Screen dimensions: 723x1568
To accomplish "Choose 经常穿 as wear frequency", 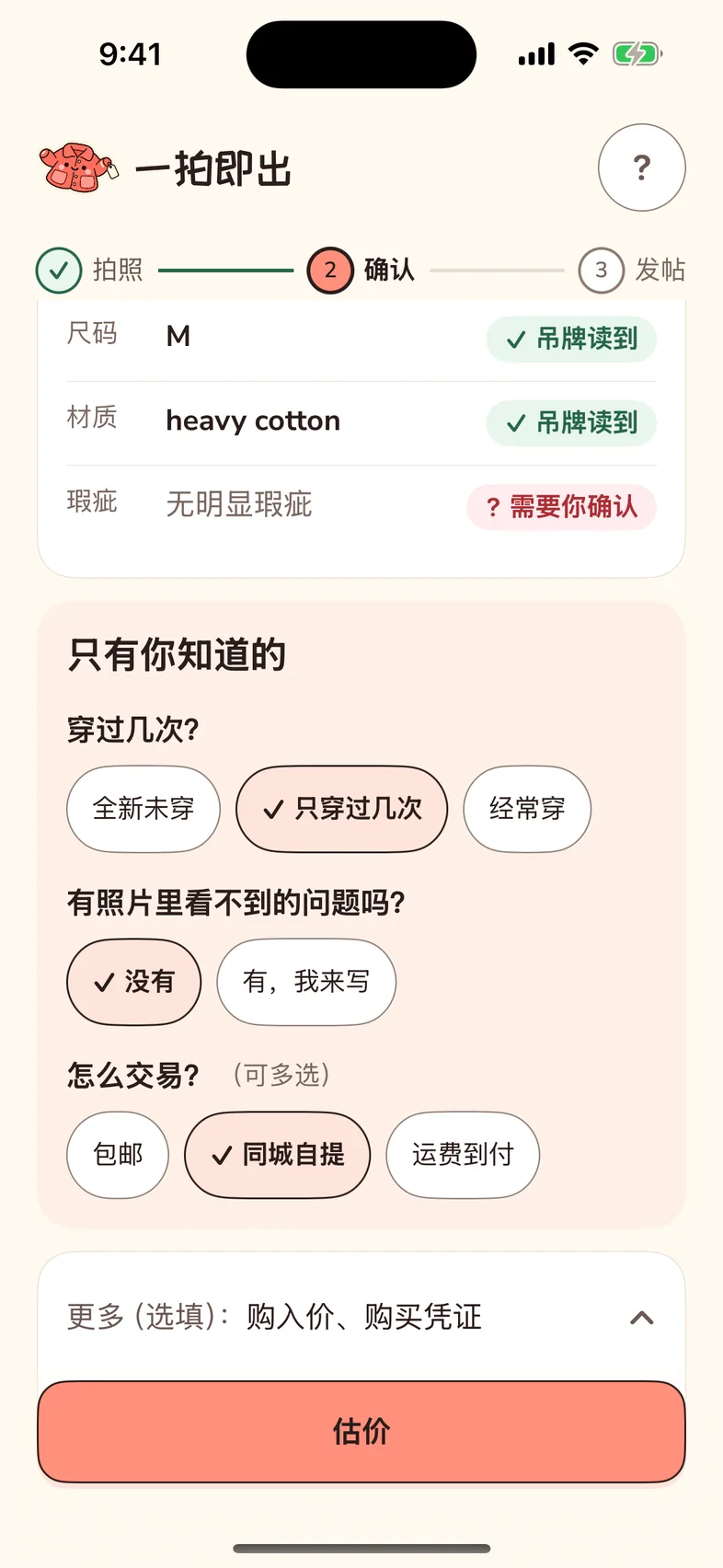I will [x=527, y=809].
